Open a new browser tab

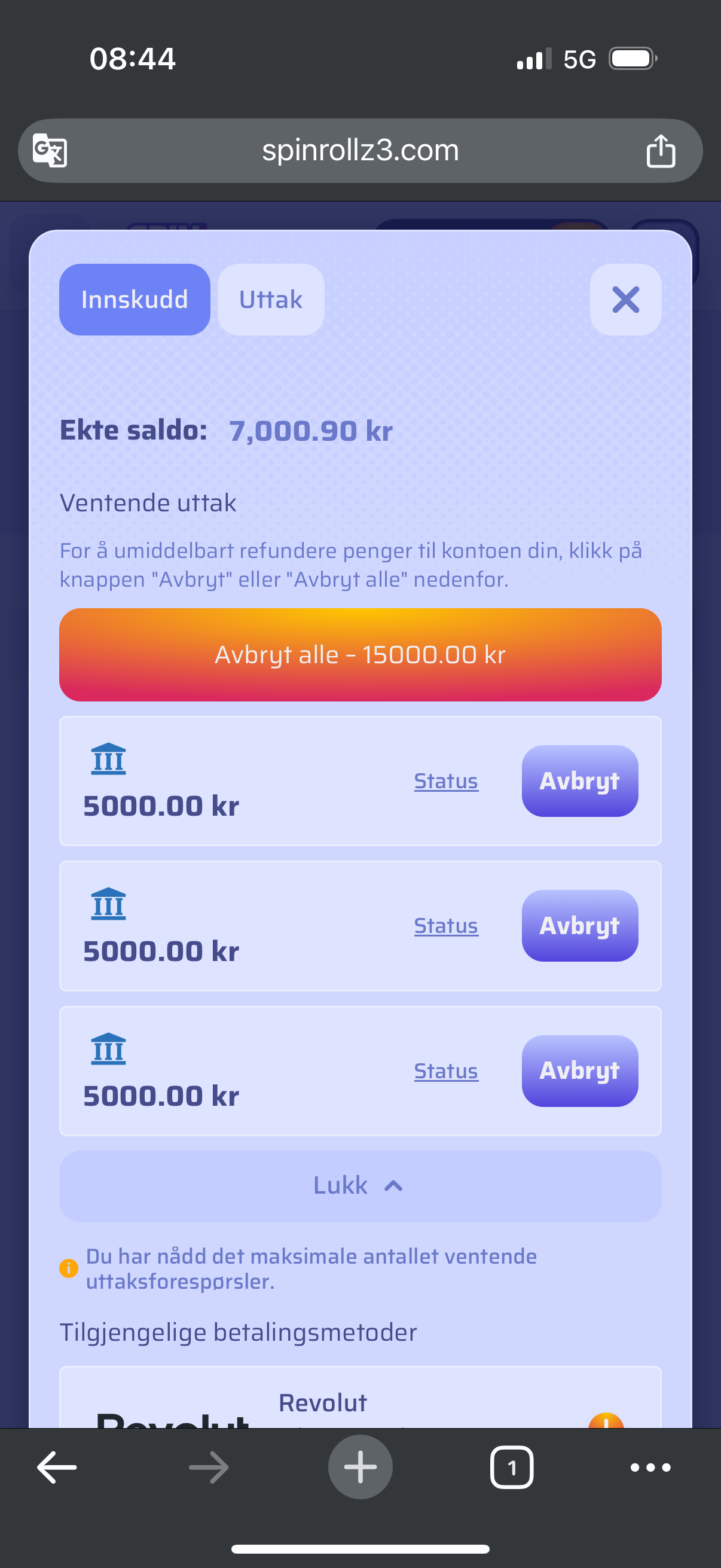pos(360,1468)
